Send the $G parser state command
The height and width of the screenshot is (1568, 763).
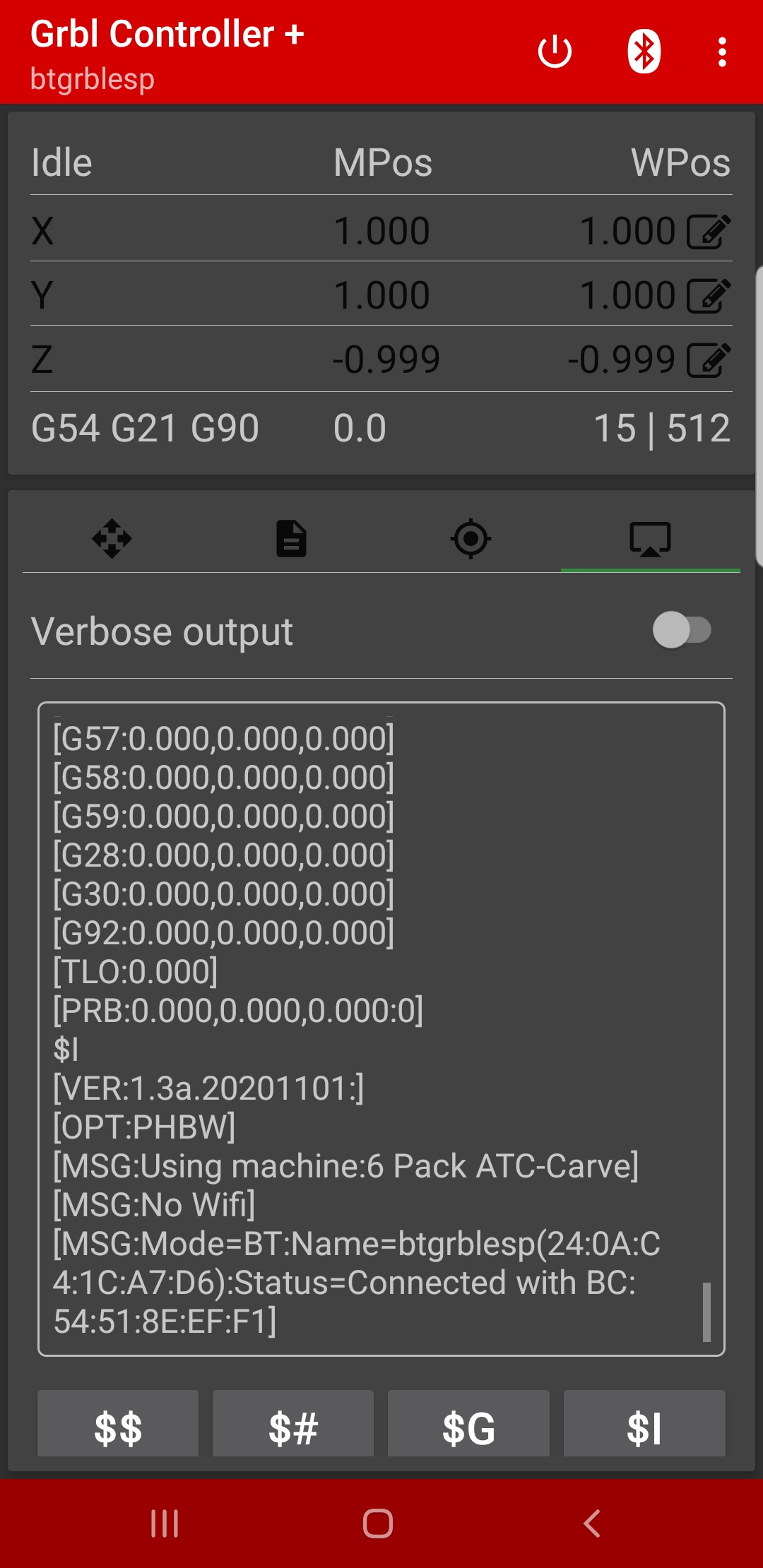[468, 1424]
